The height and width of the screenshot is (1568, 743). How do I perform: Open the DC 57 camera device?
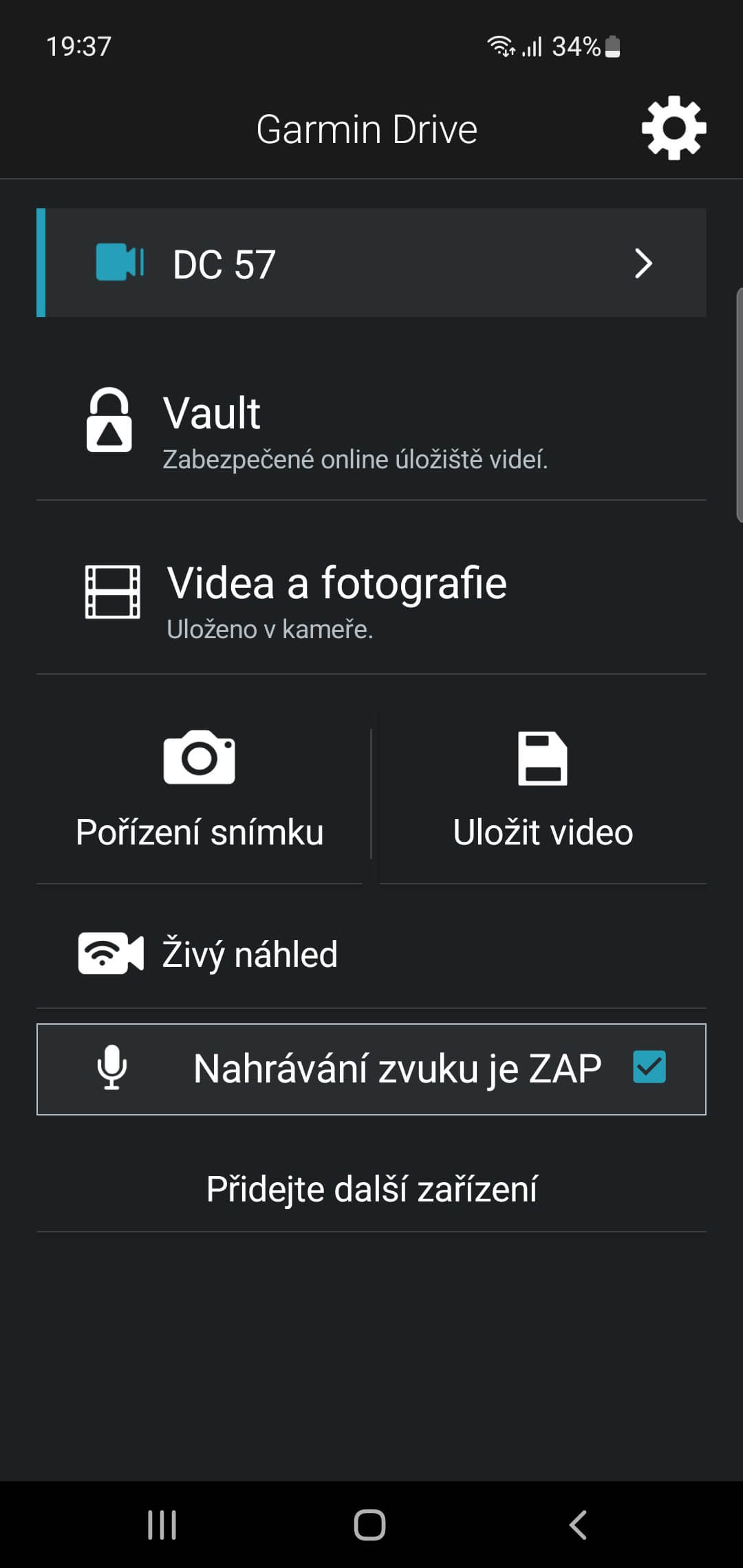pos(371,263)
